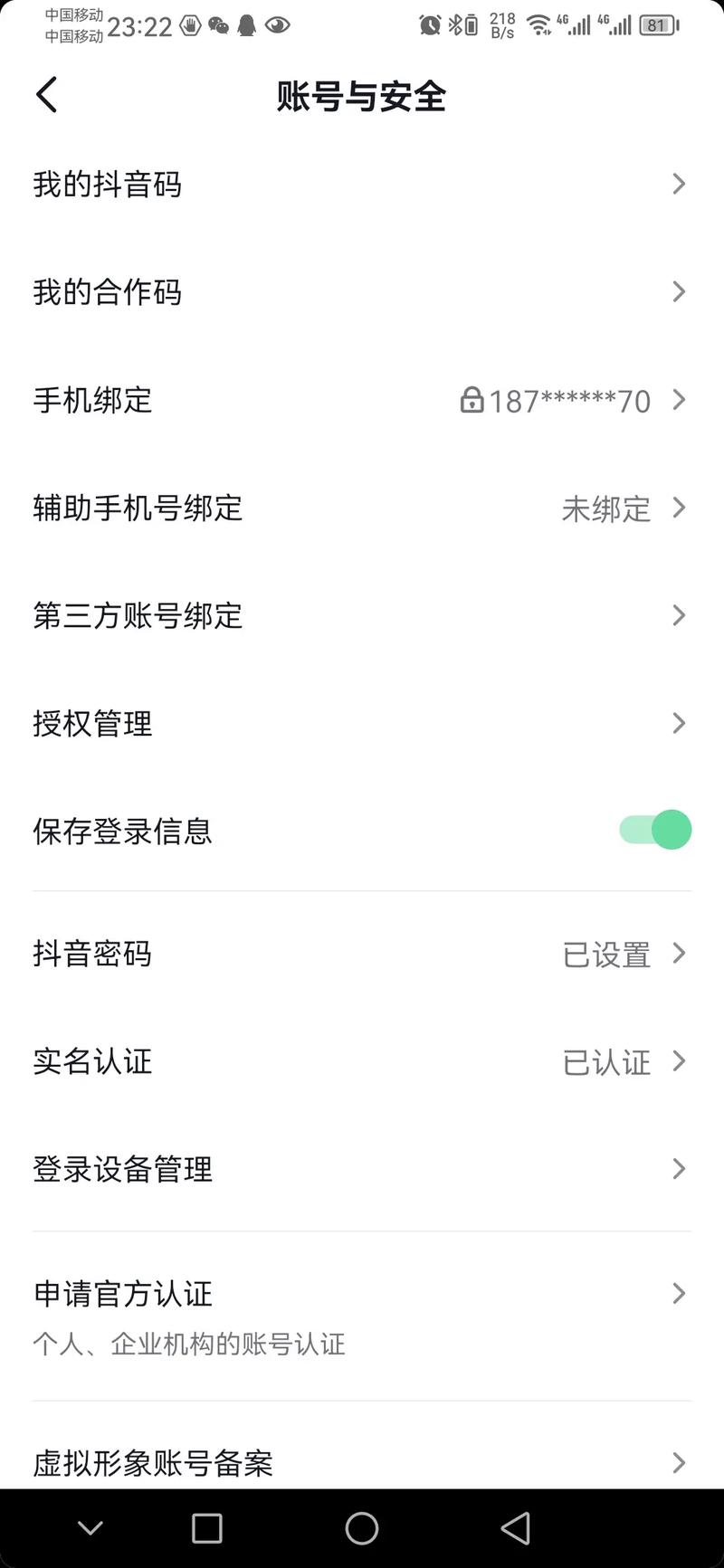Viewport: 724px width, 1568px height.
Task: Open 手机绑定 settings
Action: coord(362,400)
